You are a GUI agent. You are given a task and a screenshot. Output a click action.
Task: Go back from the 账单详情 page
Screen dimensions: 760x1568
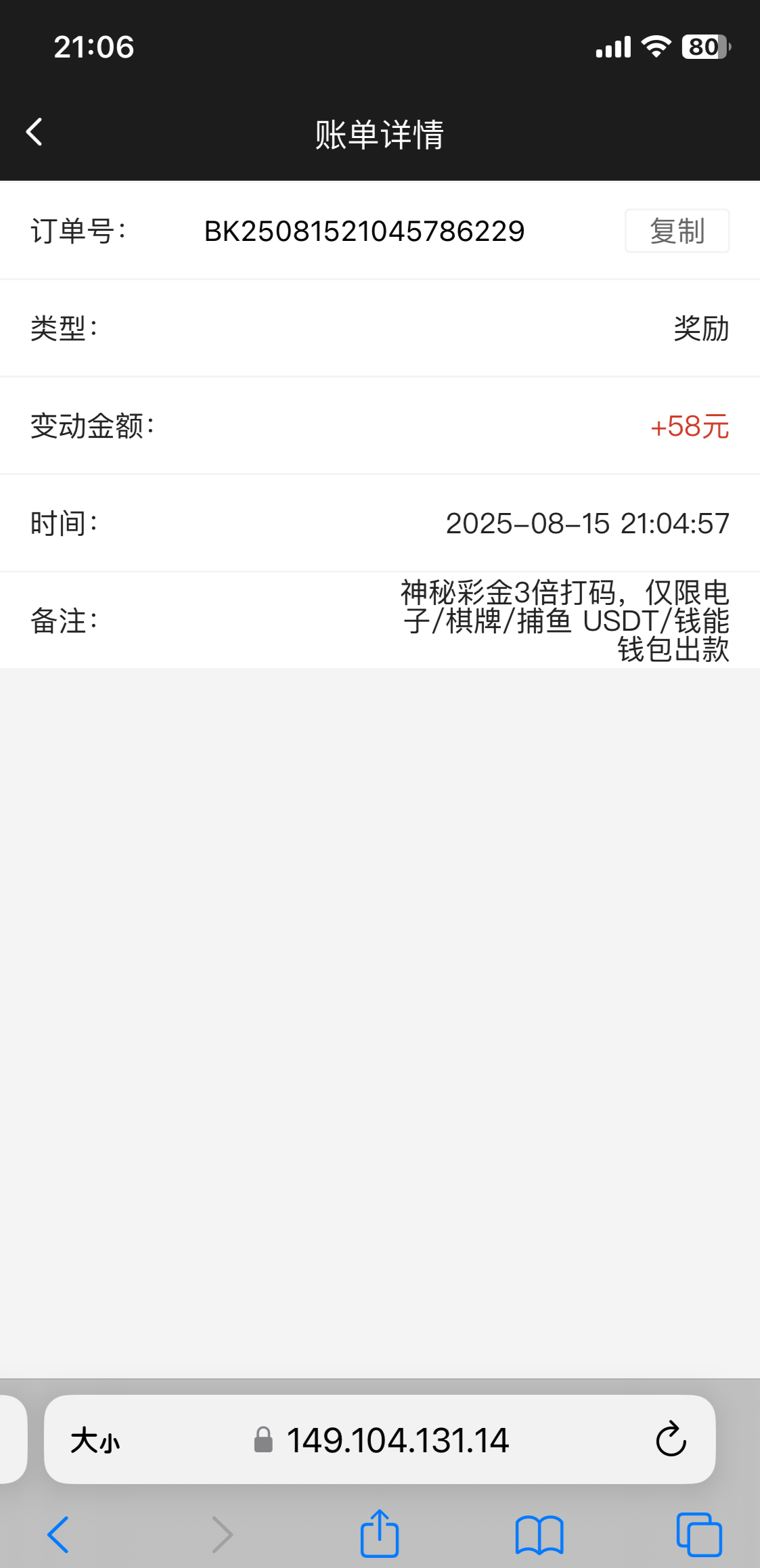pyautogui.click(x=35, y=132)
